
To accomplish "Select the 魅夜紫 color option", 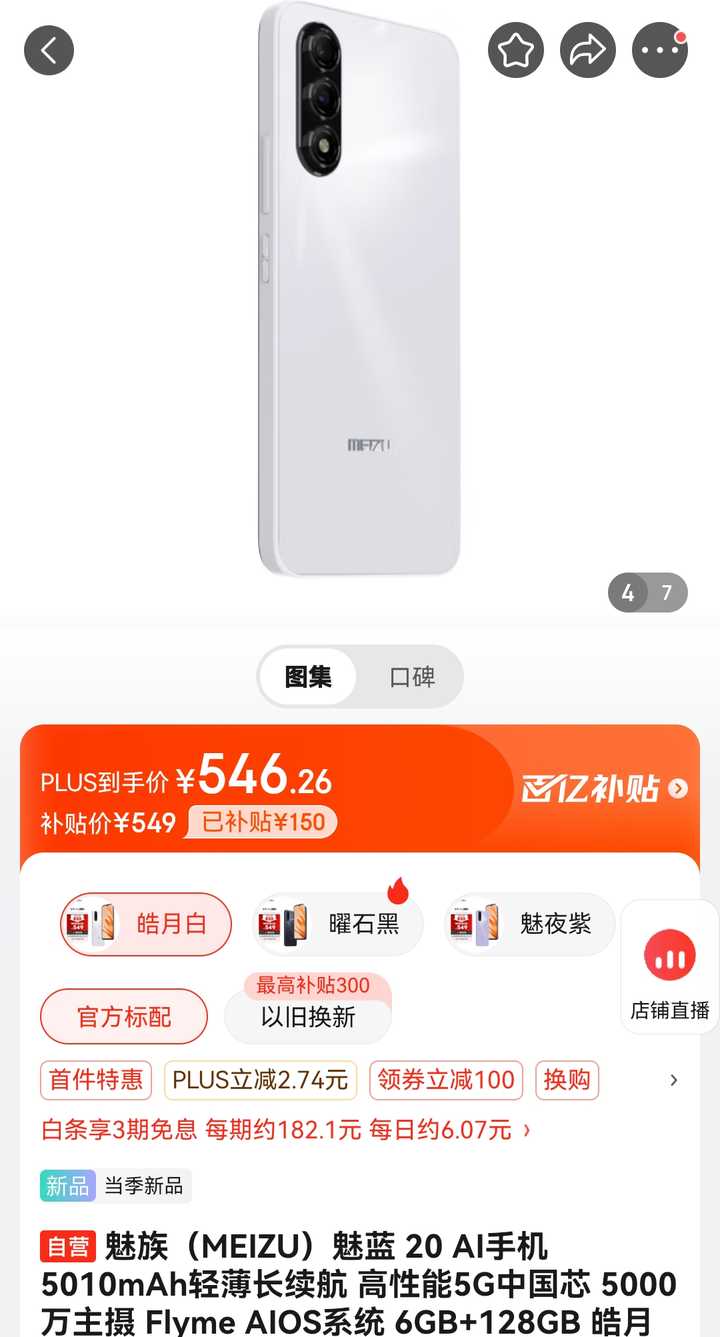I will pos(530,924).
